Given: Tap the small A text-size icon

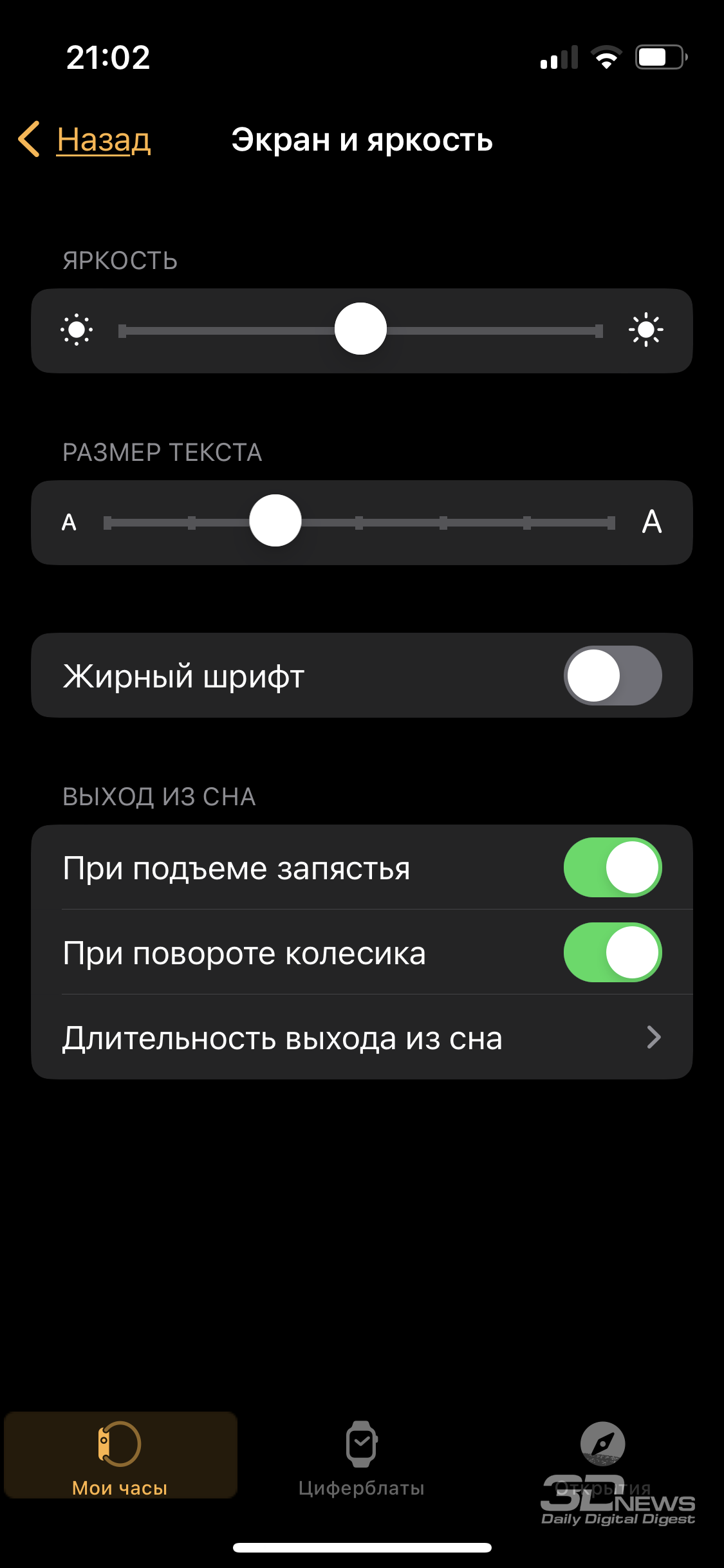Looking at the screenshot, I should [69, 522].
